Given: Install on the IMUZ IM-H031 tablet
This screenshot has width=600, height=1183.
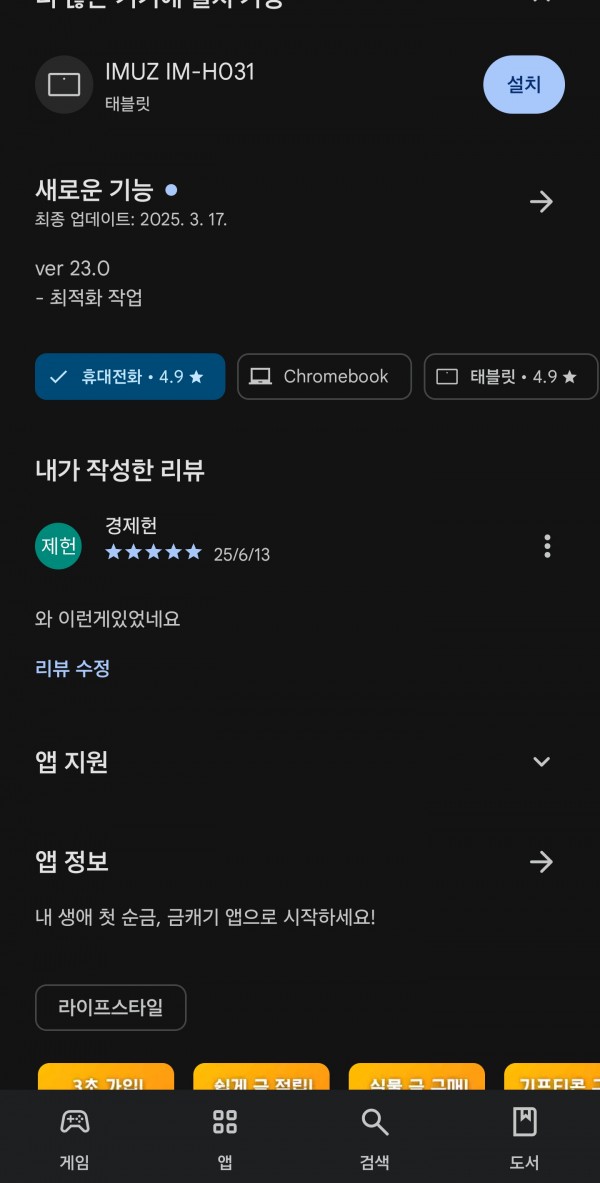Looking at the screenshot, I should 524,84.
